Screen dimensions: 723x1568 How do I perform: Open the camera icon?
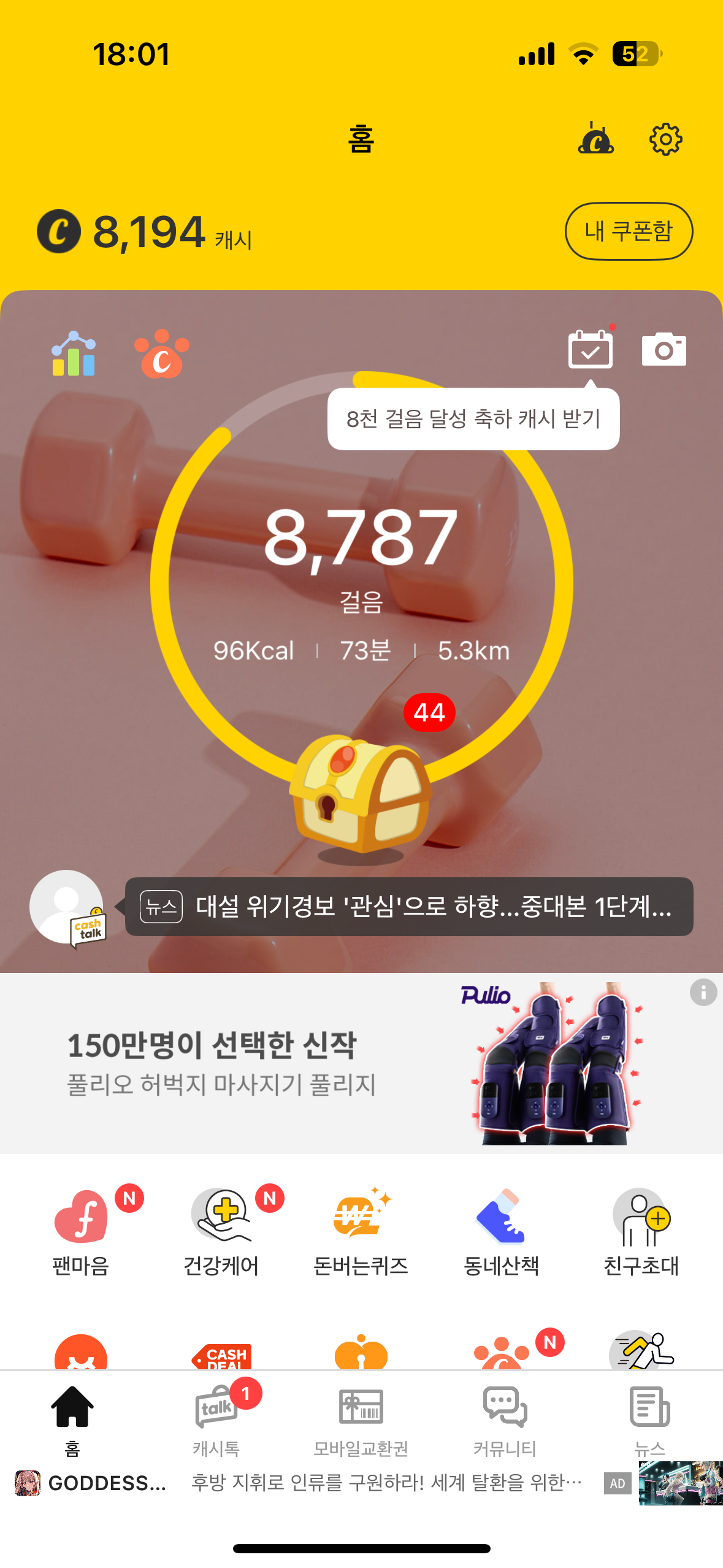pyautogui.click(x=664, y=350)
